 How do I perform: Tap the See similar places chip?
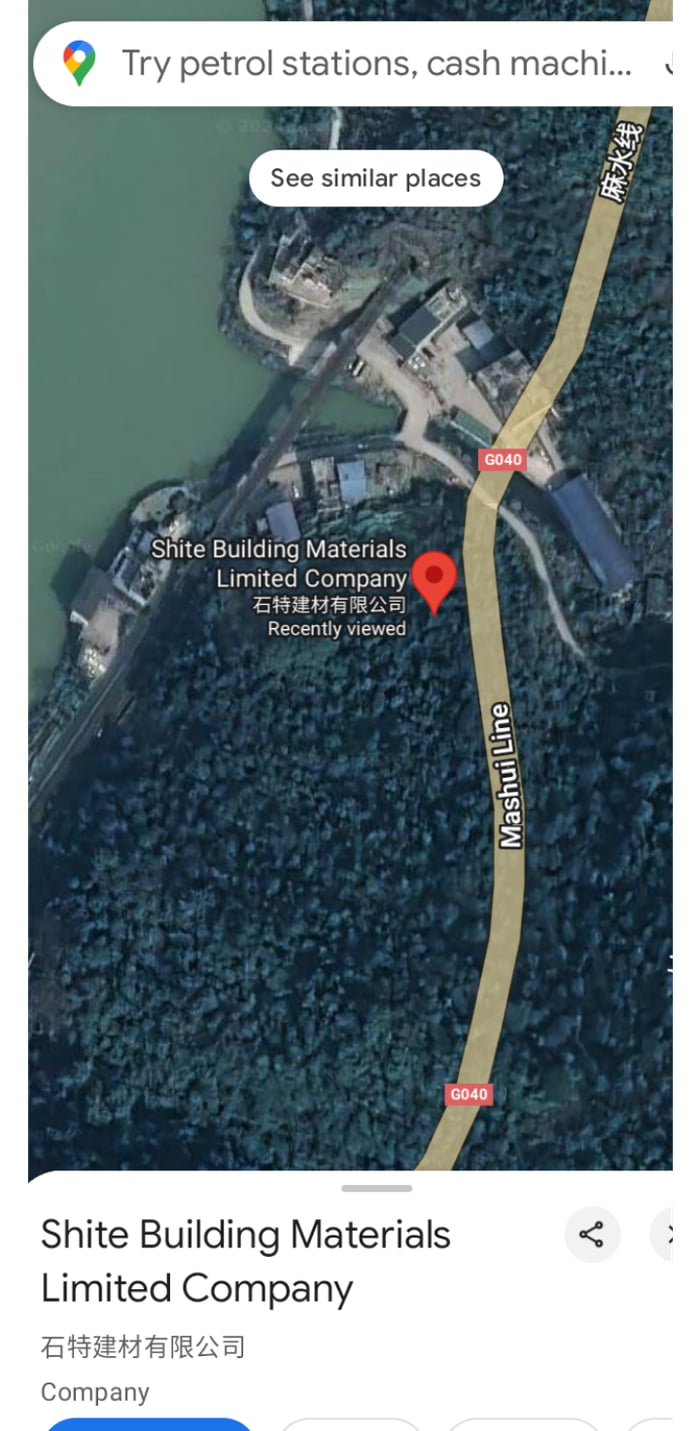coord(376,178)
